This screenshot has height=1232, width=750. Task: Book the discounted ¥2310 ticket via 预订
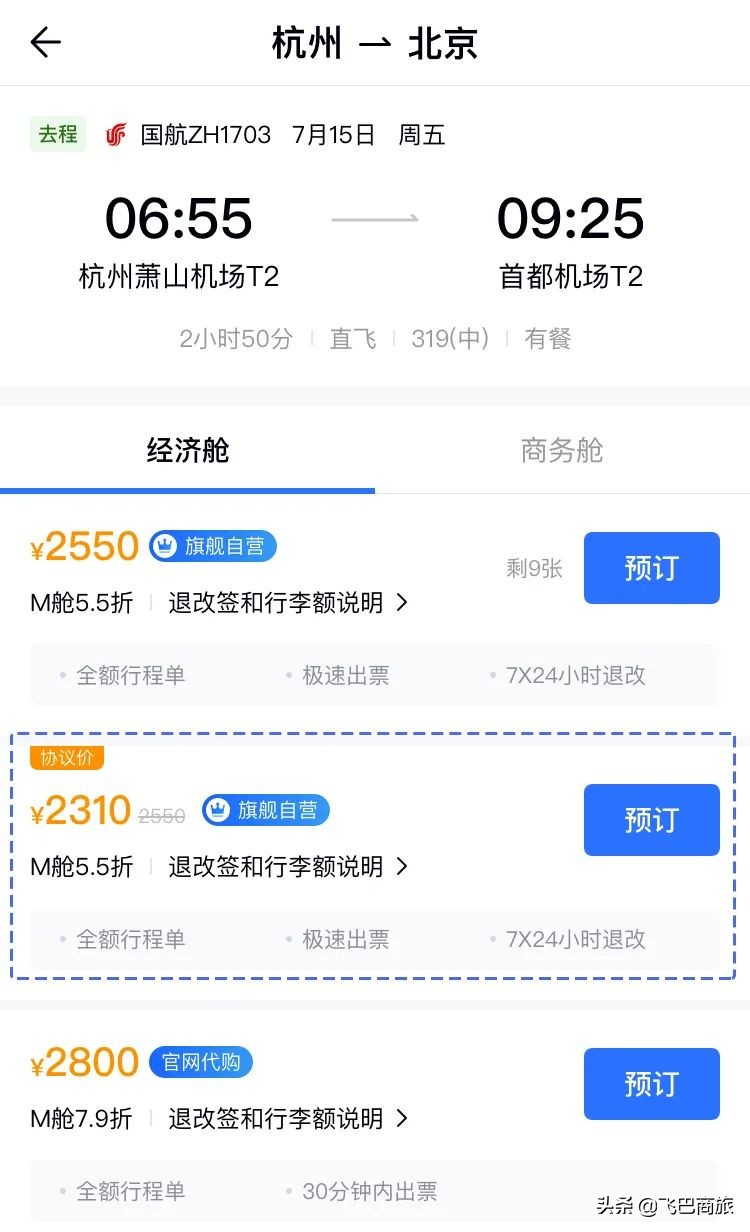(x=651, y=819)
